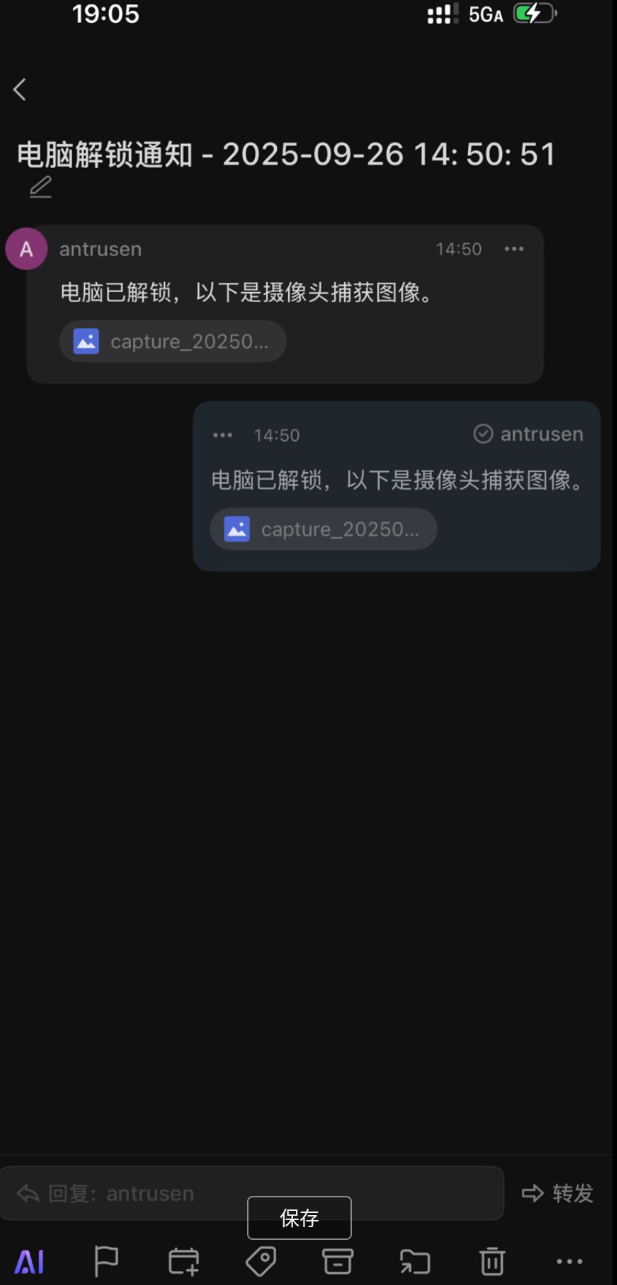Screen dimensions: 617x1285
Task: Tap antrusen's avatar in the first message
Action: (x=27, y=249)
